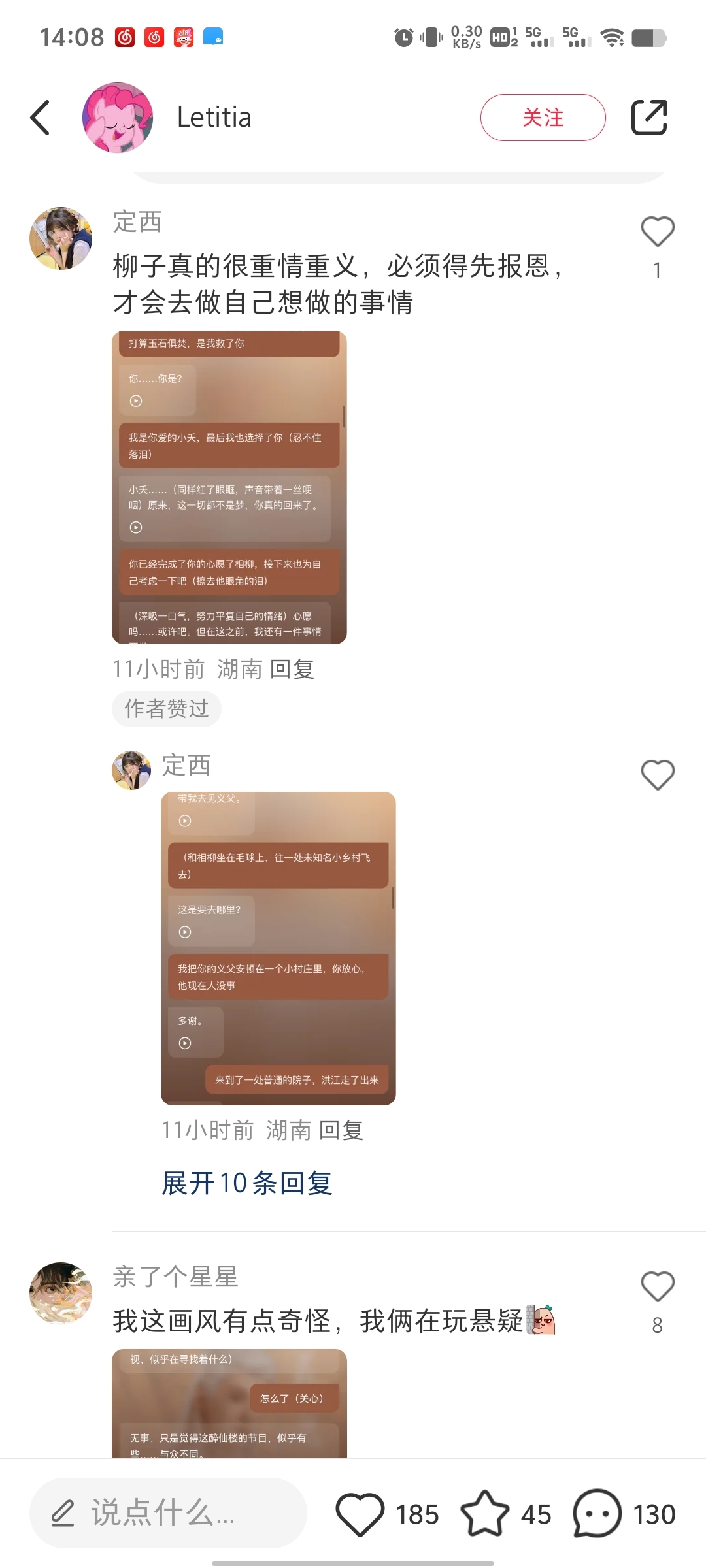Tap the 说点什么 comment field
This screenshot has height=1568, width=706.
168,1513
